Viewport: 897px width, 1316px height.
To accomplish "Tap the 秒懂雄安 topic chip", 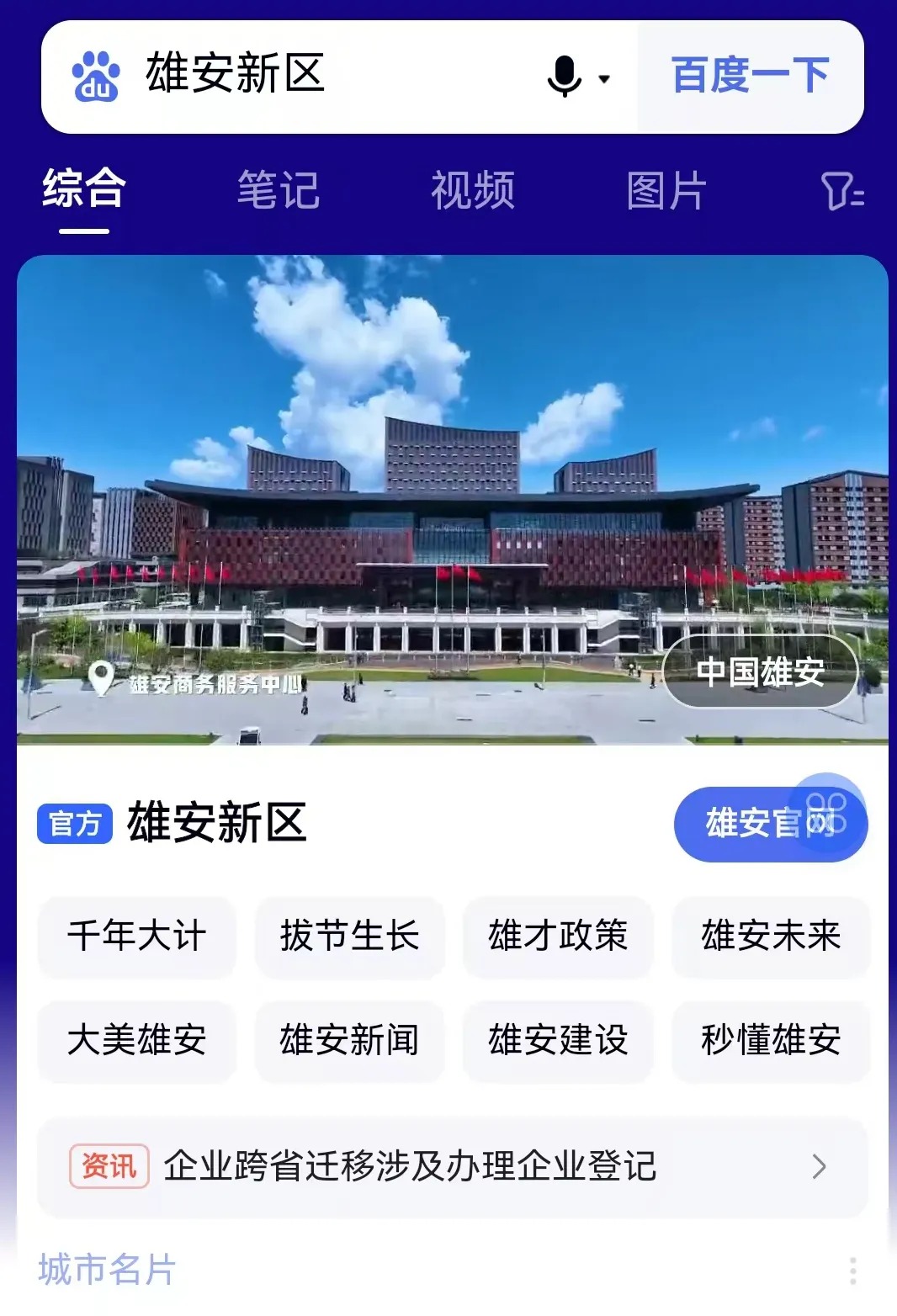I will click(771, 1042).
